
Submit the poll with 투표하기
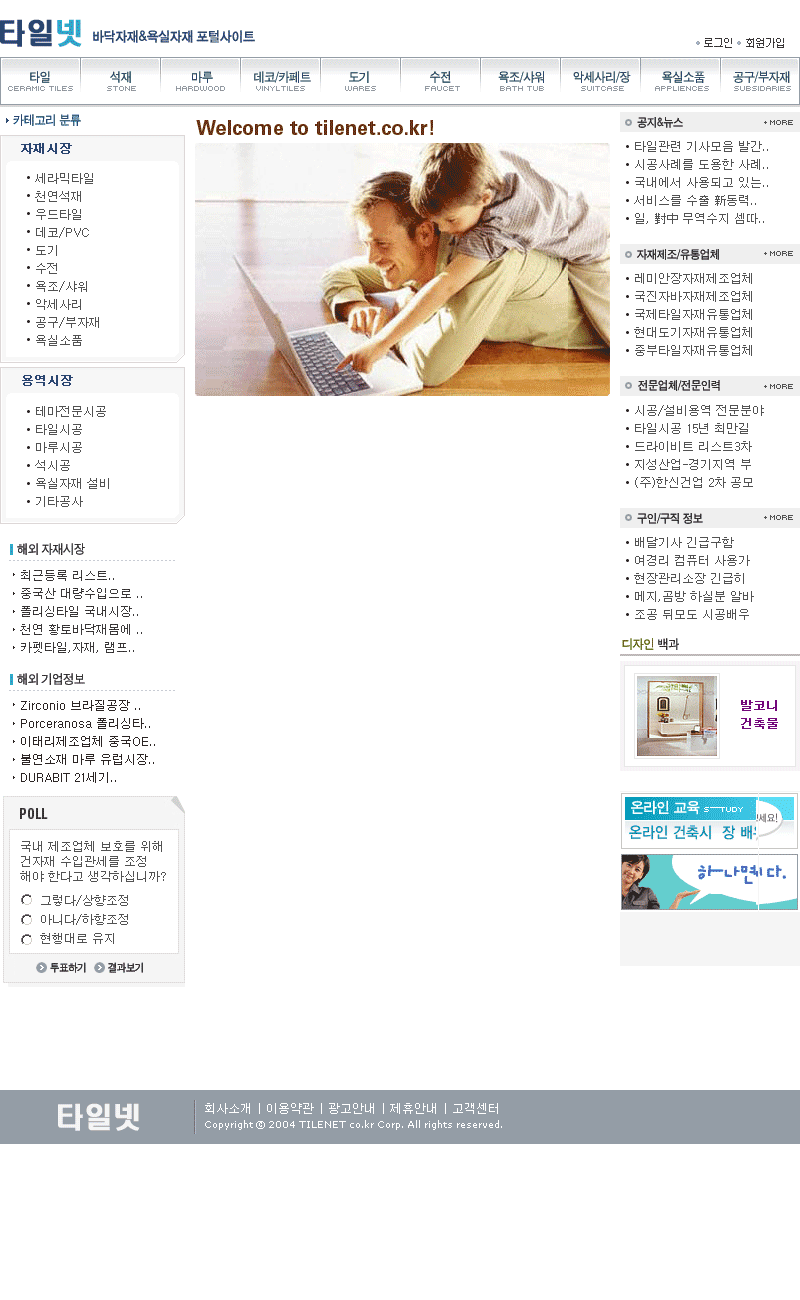coord(62,967)
